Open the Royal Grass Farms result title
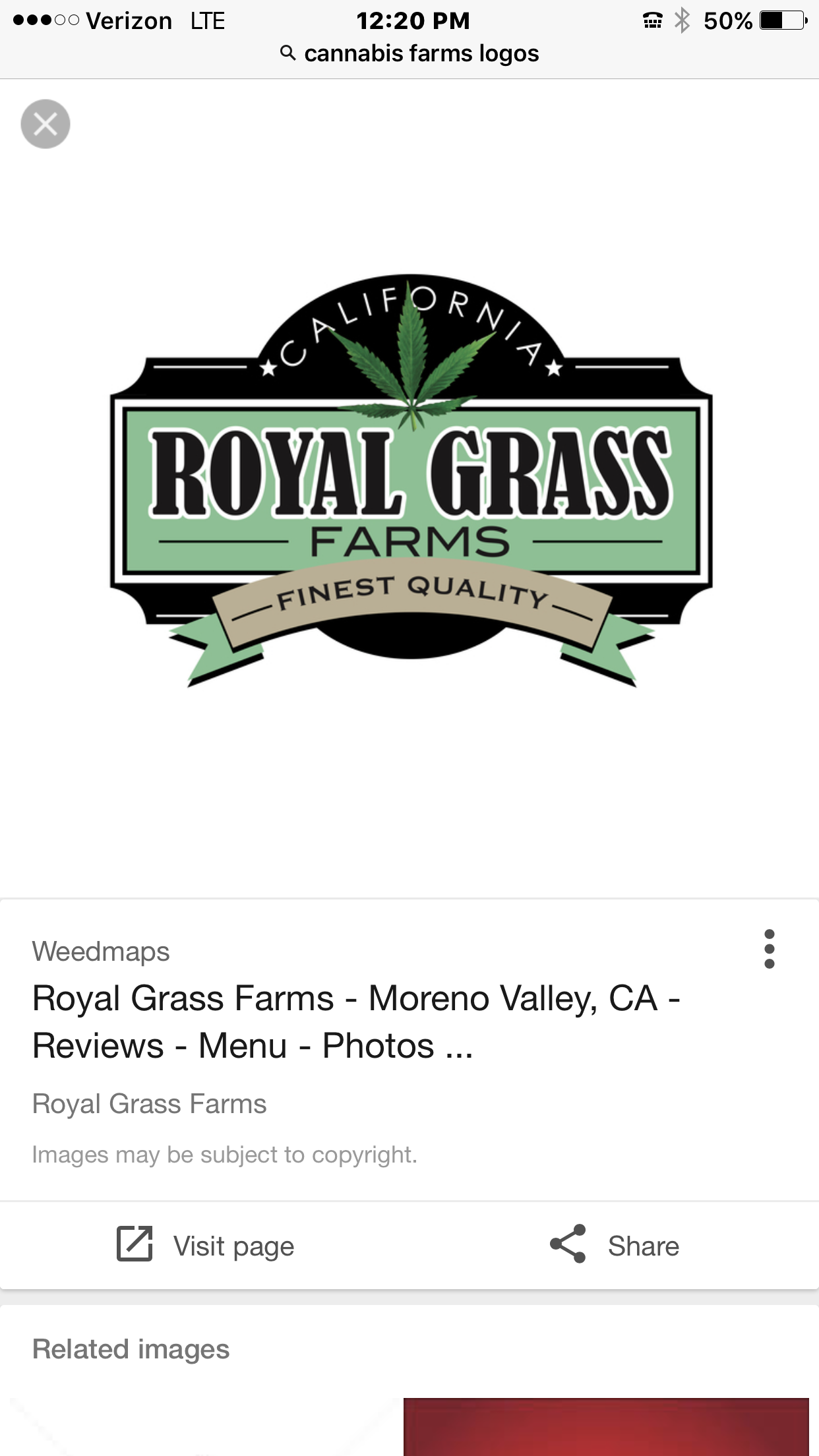Image resolution: width=819 pixels, height=1456 pixels. 356,1021
